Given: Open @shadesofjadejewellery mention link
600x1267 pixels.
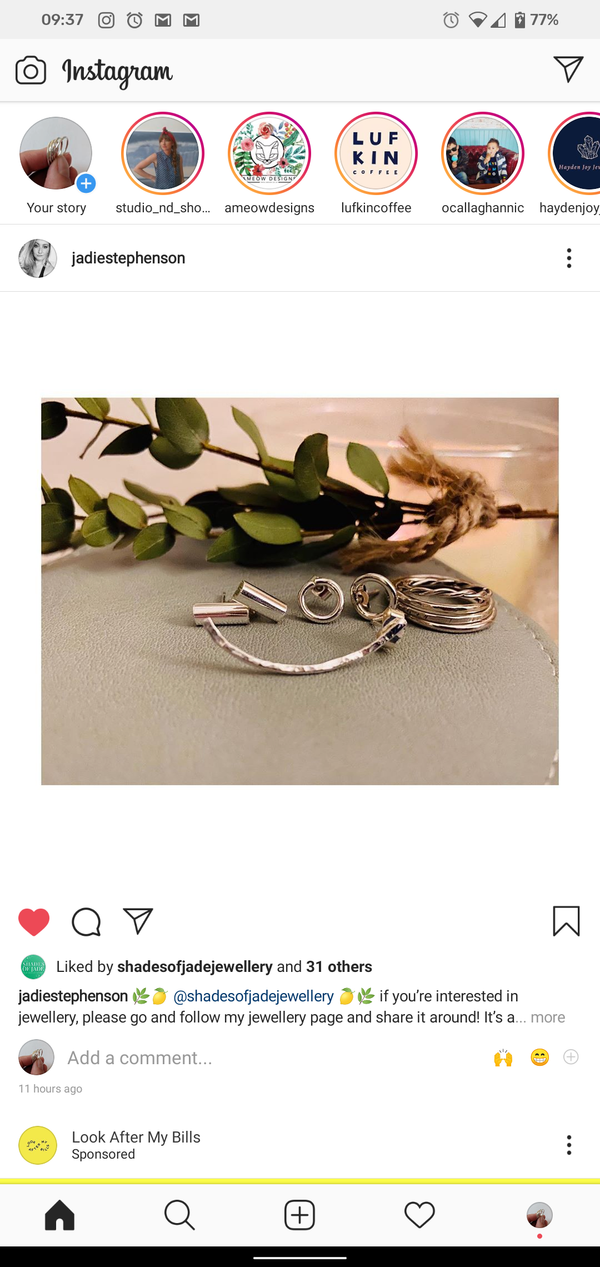Looking at the screenshot, I should click(254, 996).
